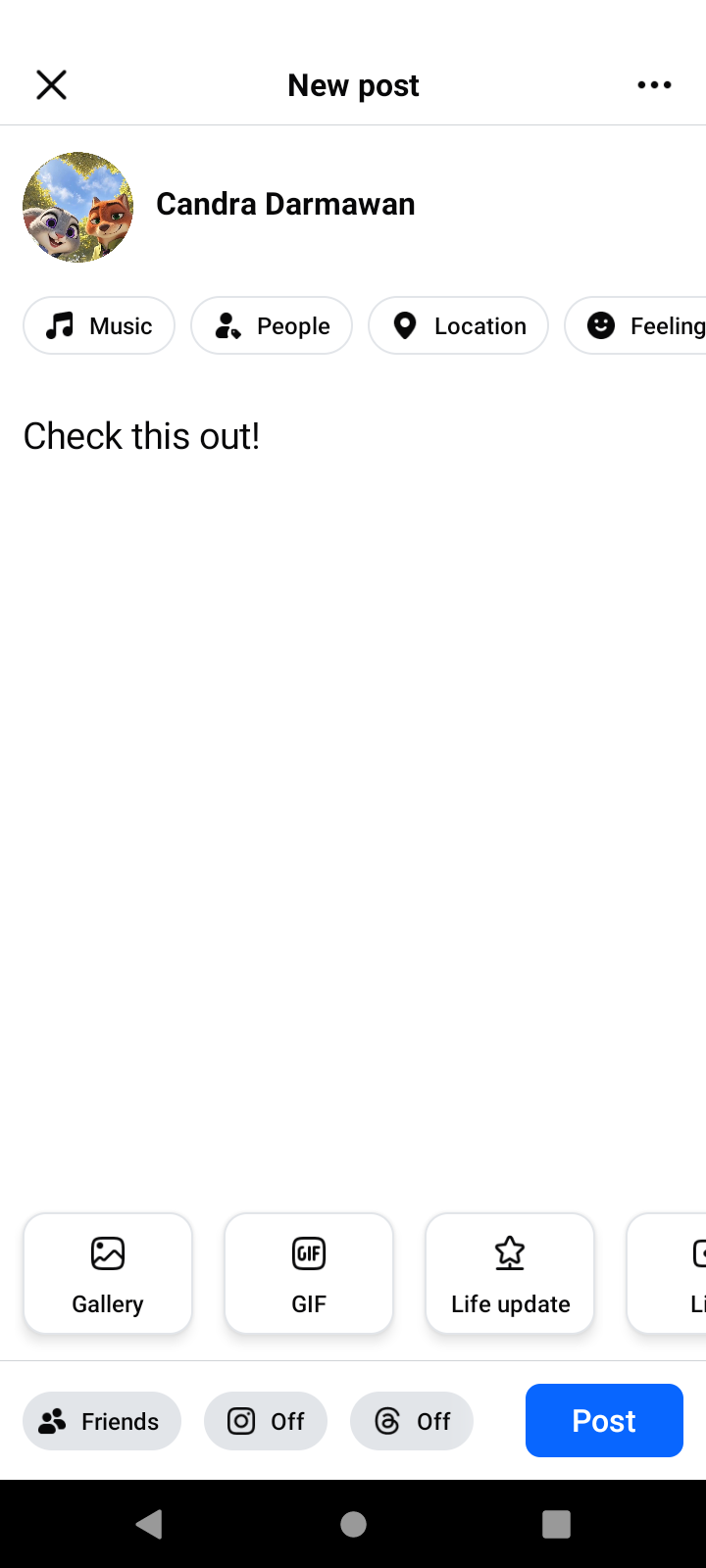
Task: Go back using system back button
Action: coord(149,1524)
